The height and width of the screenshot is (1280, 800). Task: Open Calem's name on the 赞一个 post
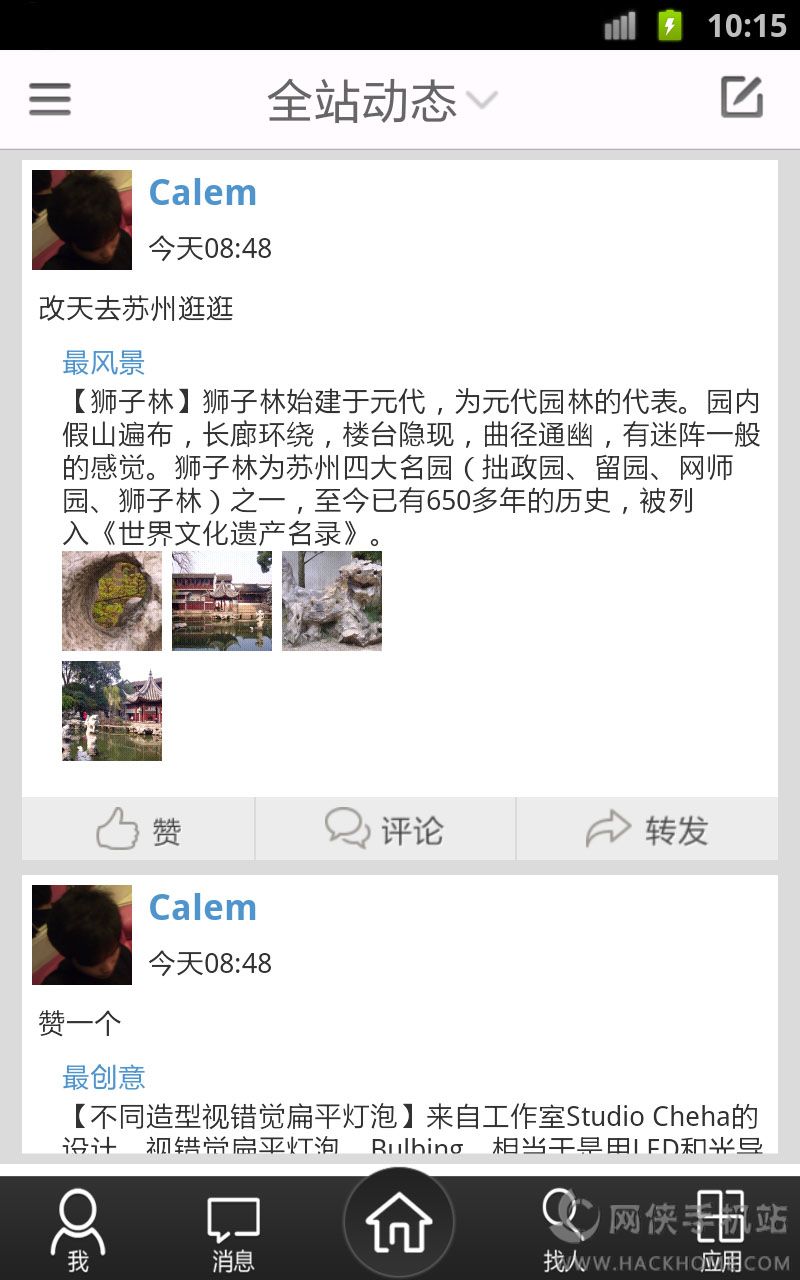[x=203, y=908]
